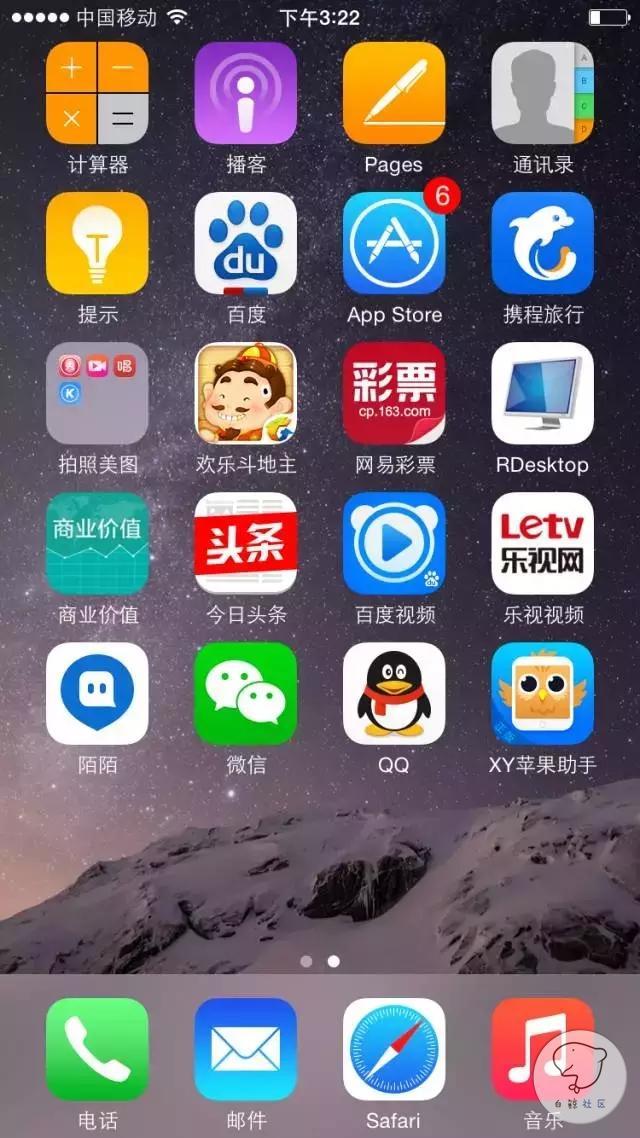Open App Store with 6 updates
Screen dimensions: 640x1138
pyautogui.click(x=393, y=243)
